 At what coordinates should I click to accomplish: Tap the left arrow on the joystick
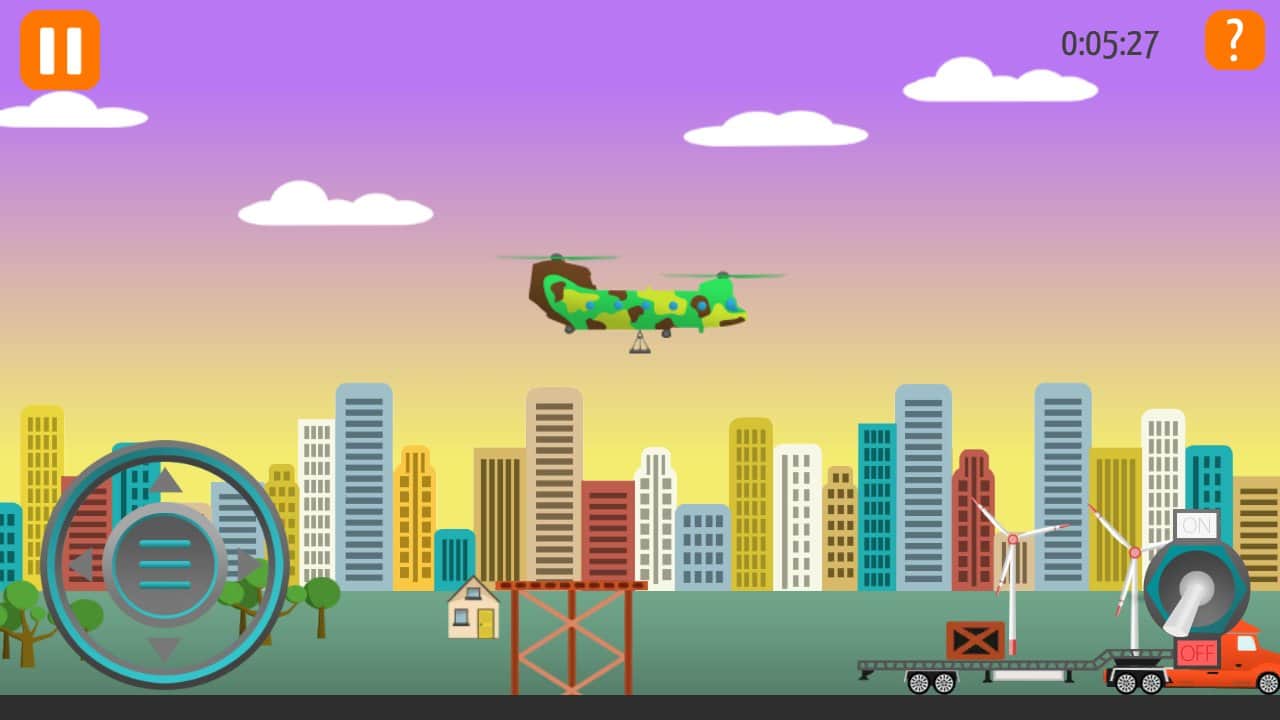coord(81,565)
